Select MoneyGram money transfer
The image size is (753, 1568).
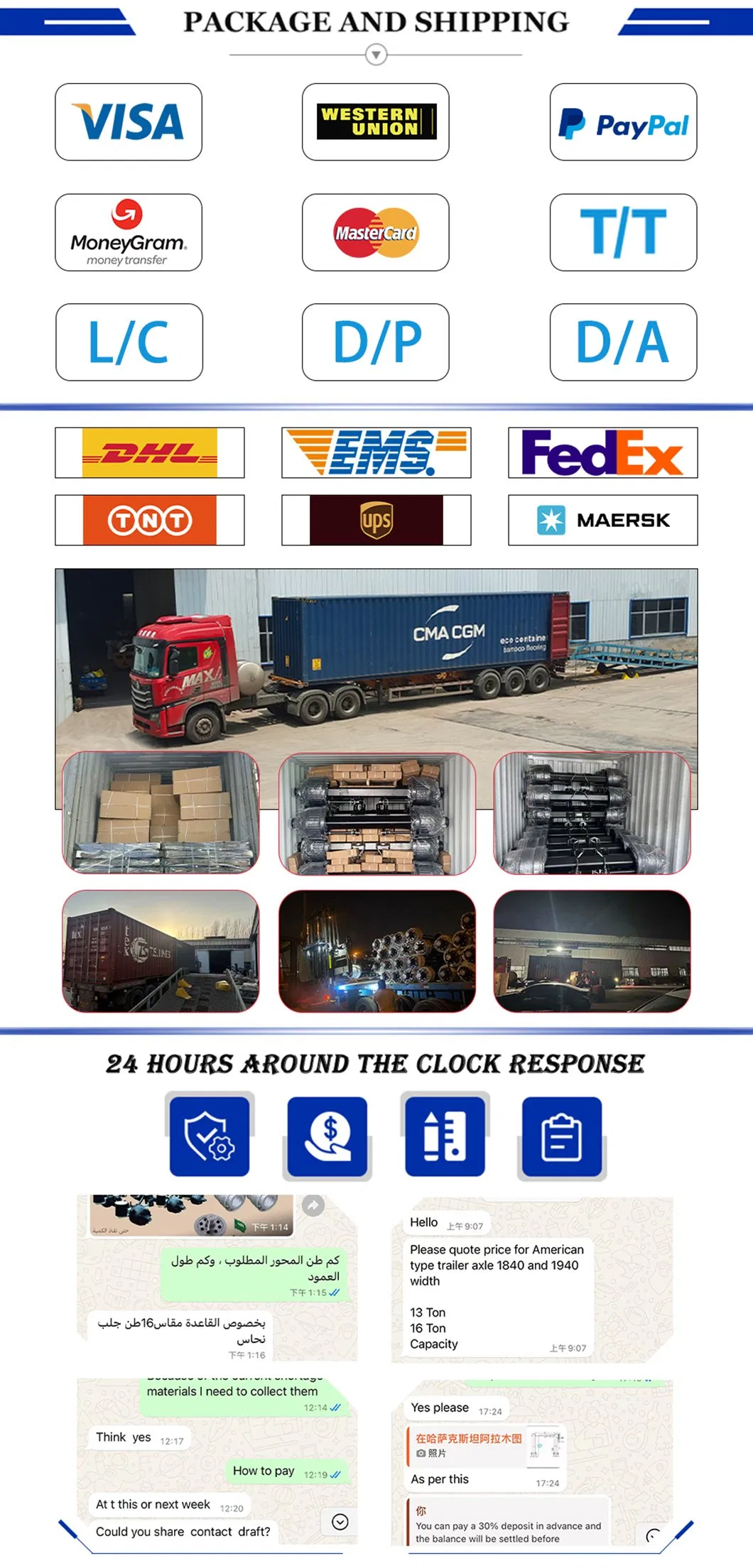(128, 232)
